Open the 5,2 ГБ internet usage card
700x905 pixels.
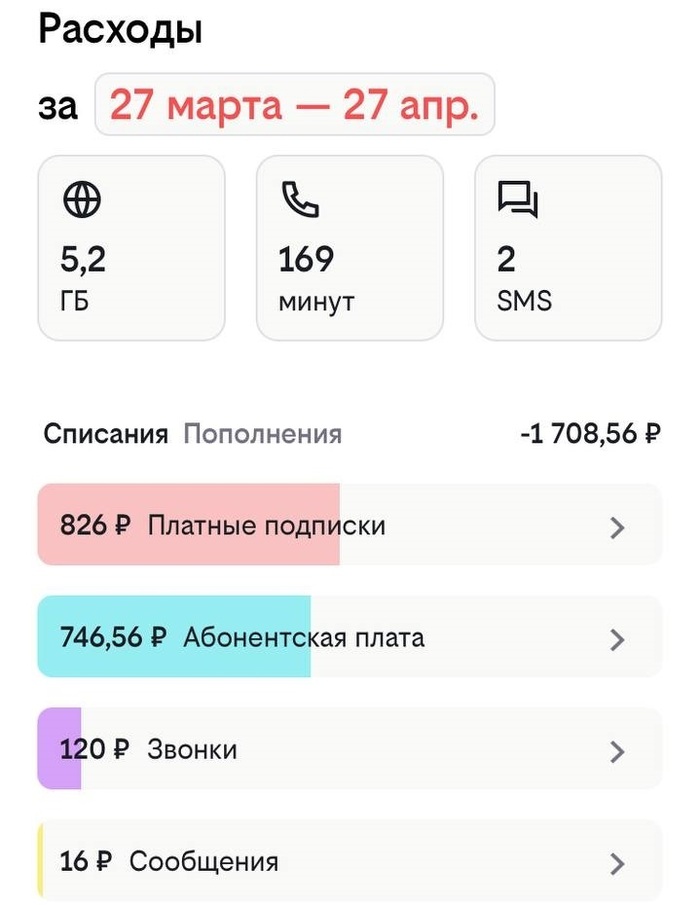pos(131,248)
